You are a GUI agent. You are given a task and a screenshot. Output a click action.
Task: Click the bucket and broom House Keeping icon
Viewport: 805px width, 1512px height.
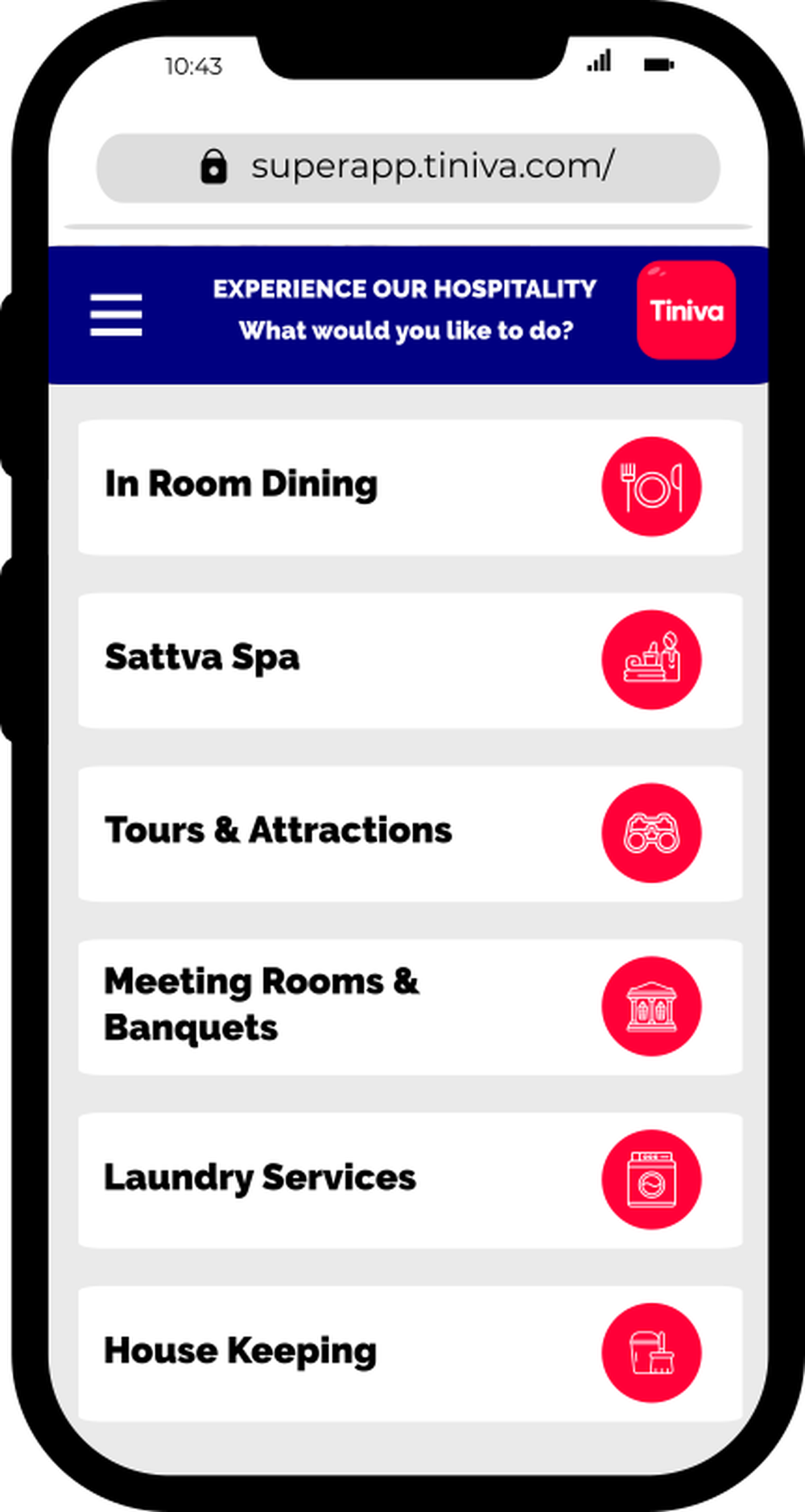click(653, 1352)
